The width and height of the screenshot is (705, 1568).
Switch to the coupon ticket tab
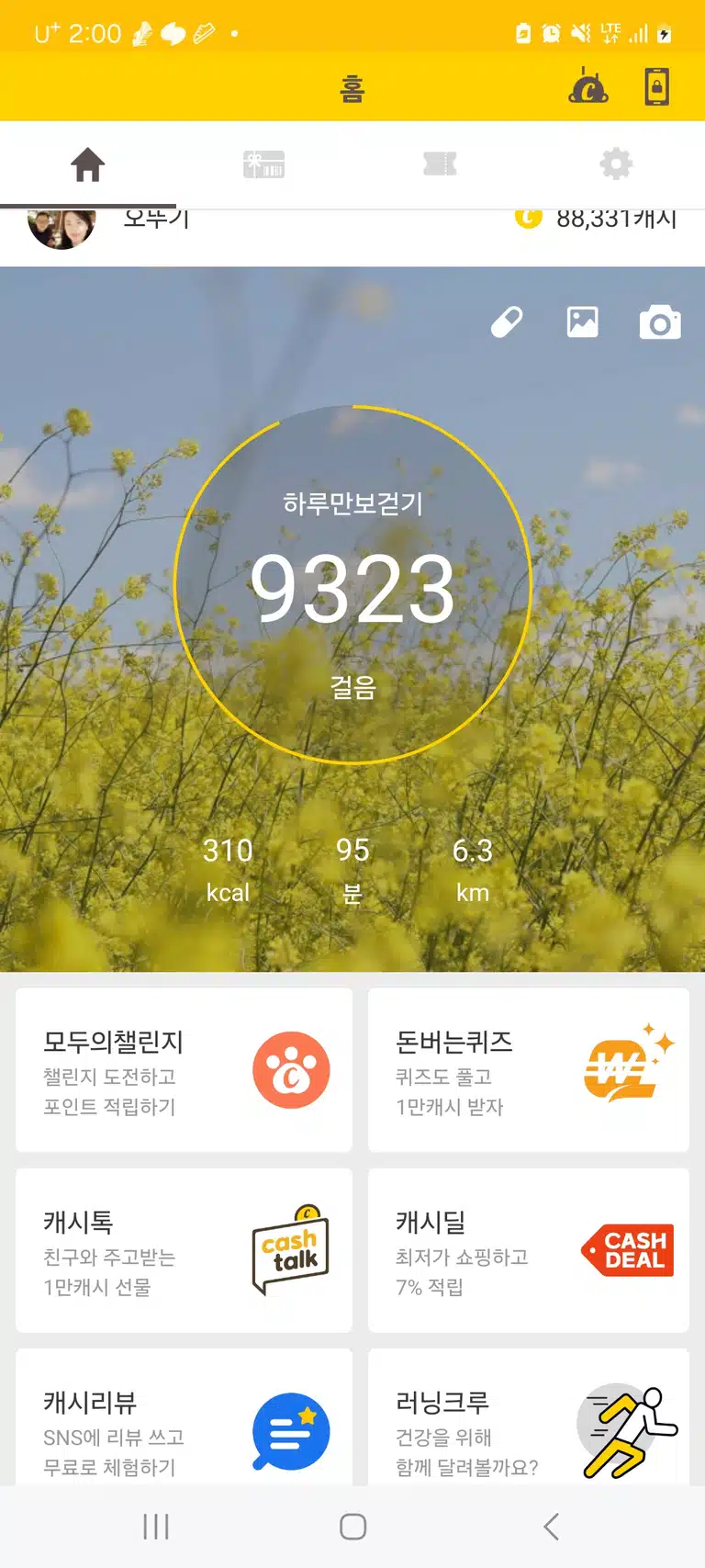[x=440, y=164]
